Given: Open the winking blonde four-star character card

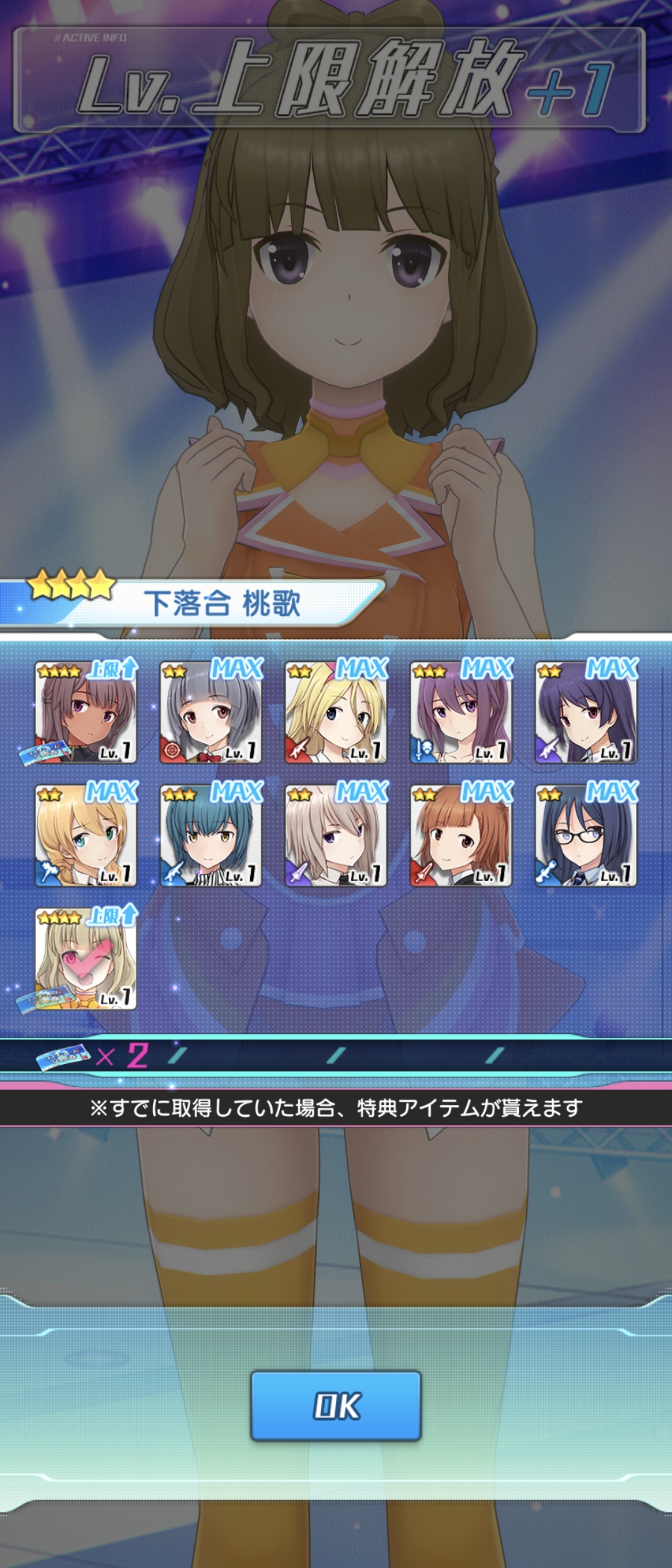Looking at the screenshot, I should point(86,959).
